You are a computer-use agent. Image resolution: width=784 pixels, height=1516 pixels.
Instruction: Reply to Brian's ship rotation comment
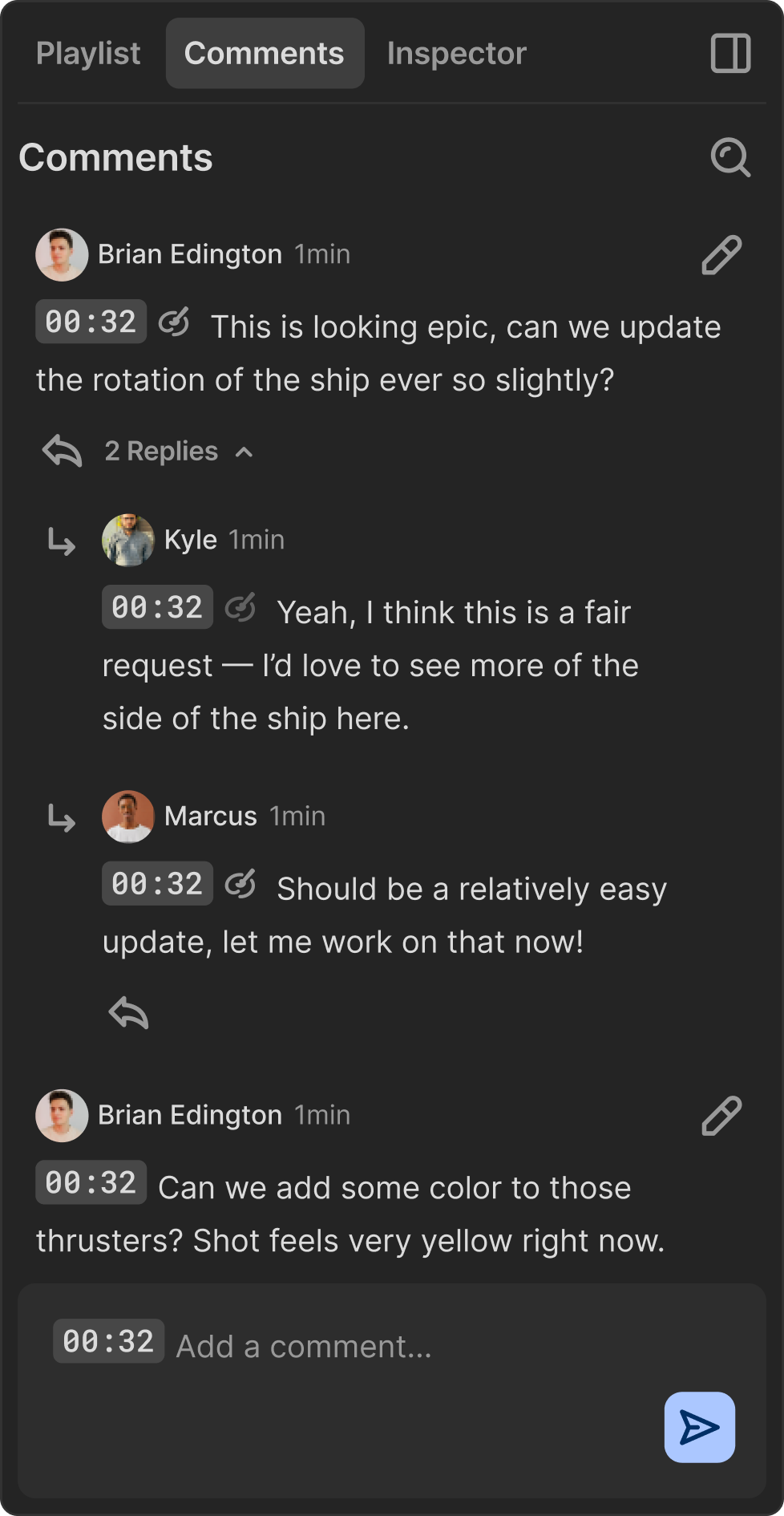pos(63,451)
